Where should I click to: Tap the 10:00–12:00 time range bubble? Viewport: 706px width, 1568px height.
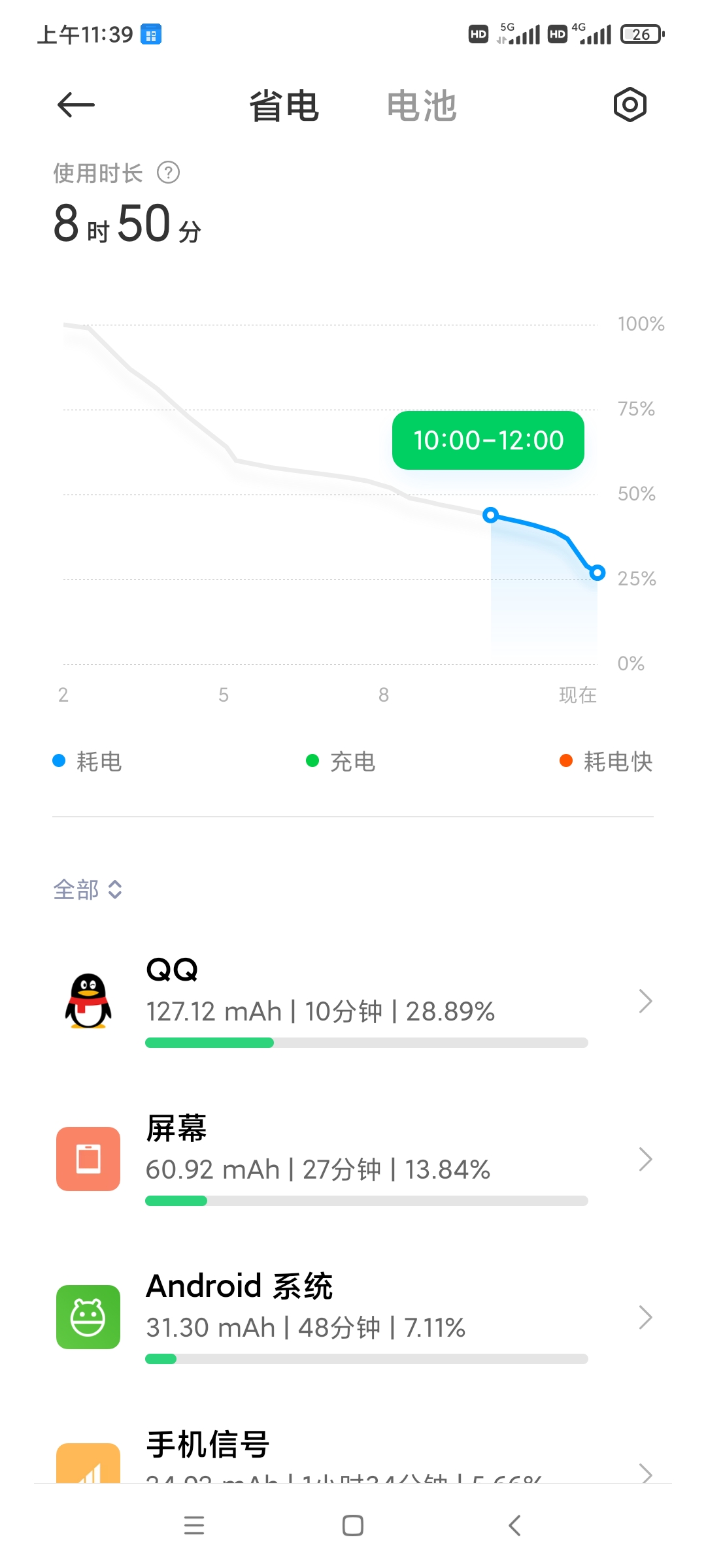[488, 440]
